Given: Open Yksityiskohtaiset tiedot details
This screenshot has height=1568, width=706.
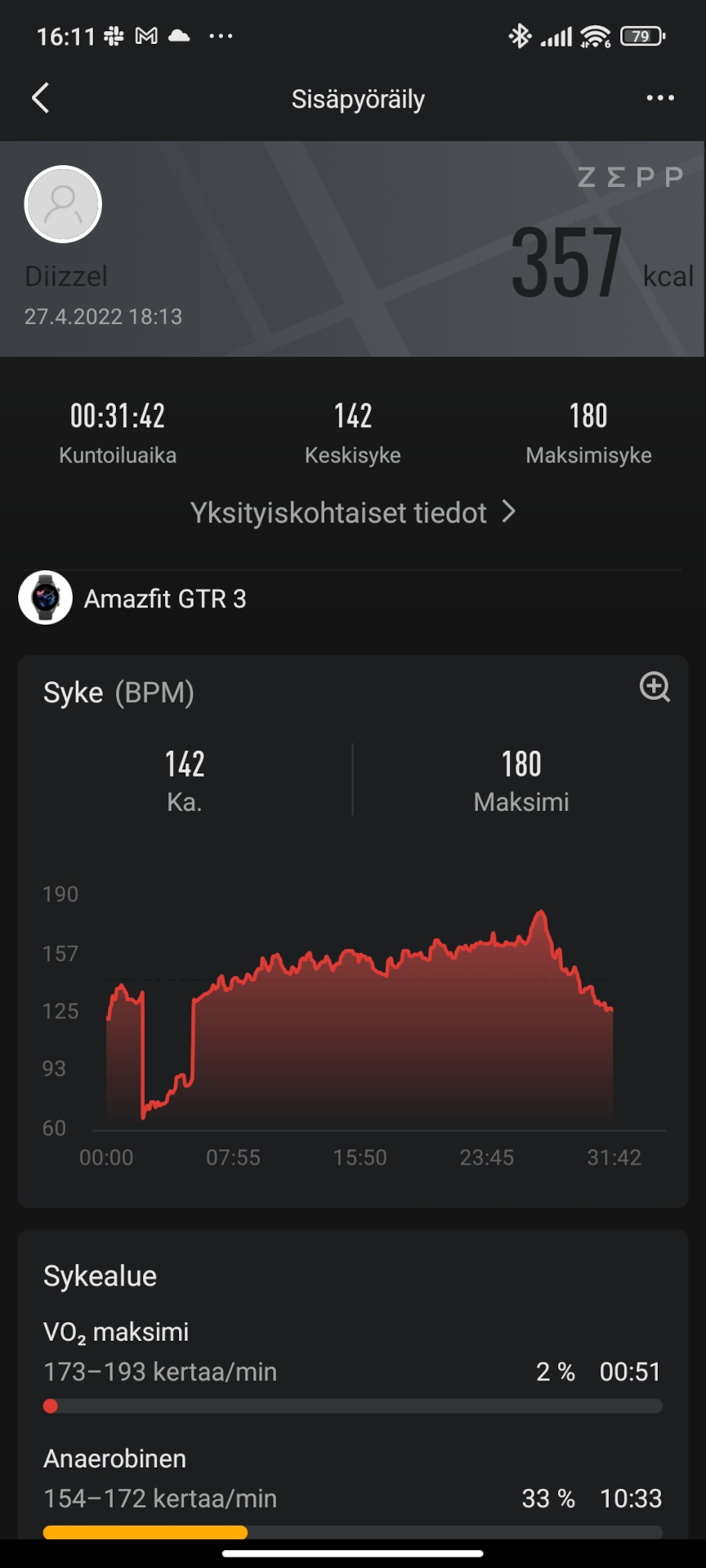Looking at the screenshot, I should pos(352,513).
